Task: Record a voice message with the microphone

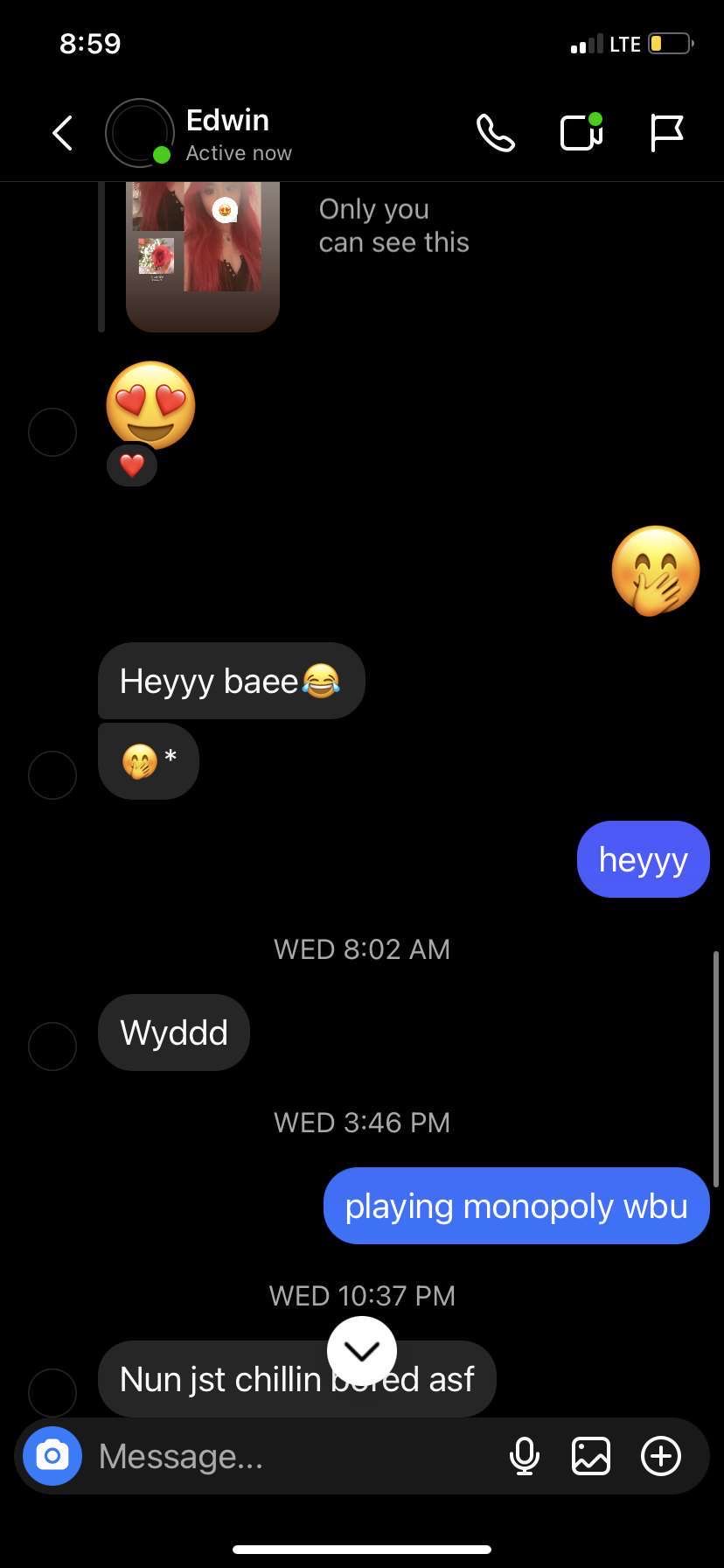Action: pyautogui.click(x=525, y=1456)
